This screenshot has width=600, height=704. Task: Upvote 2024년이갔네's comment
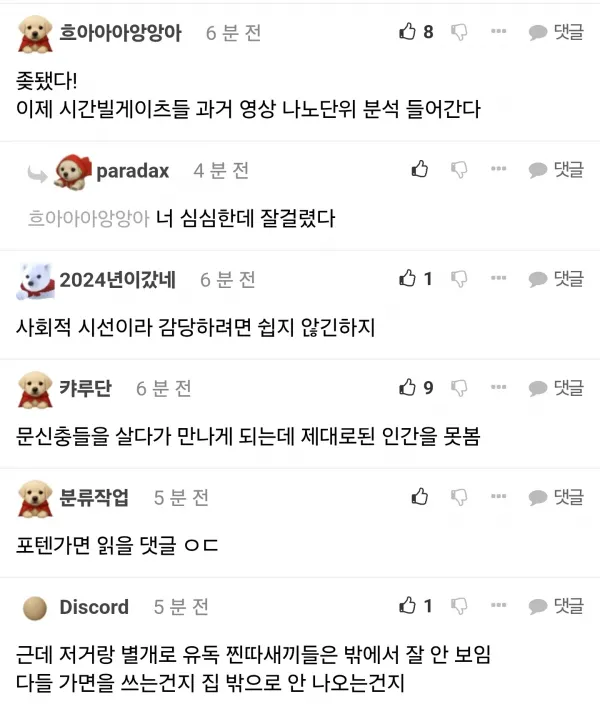408,279
